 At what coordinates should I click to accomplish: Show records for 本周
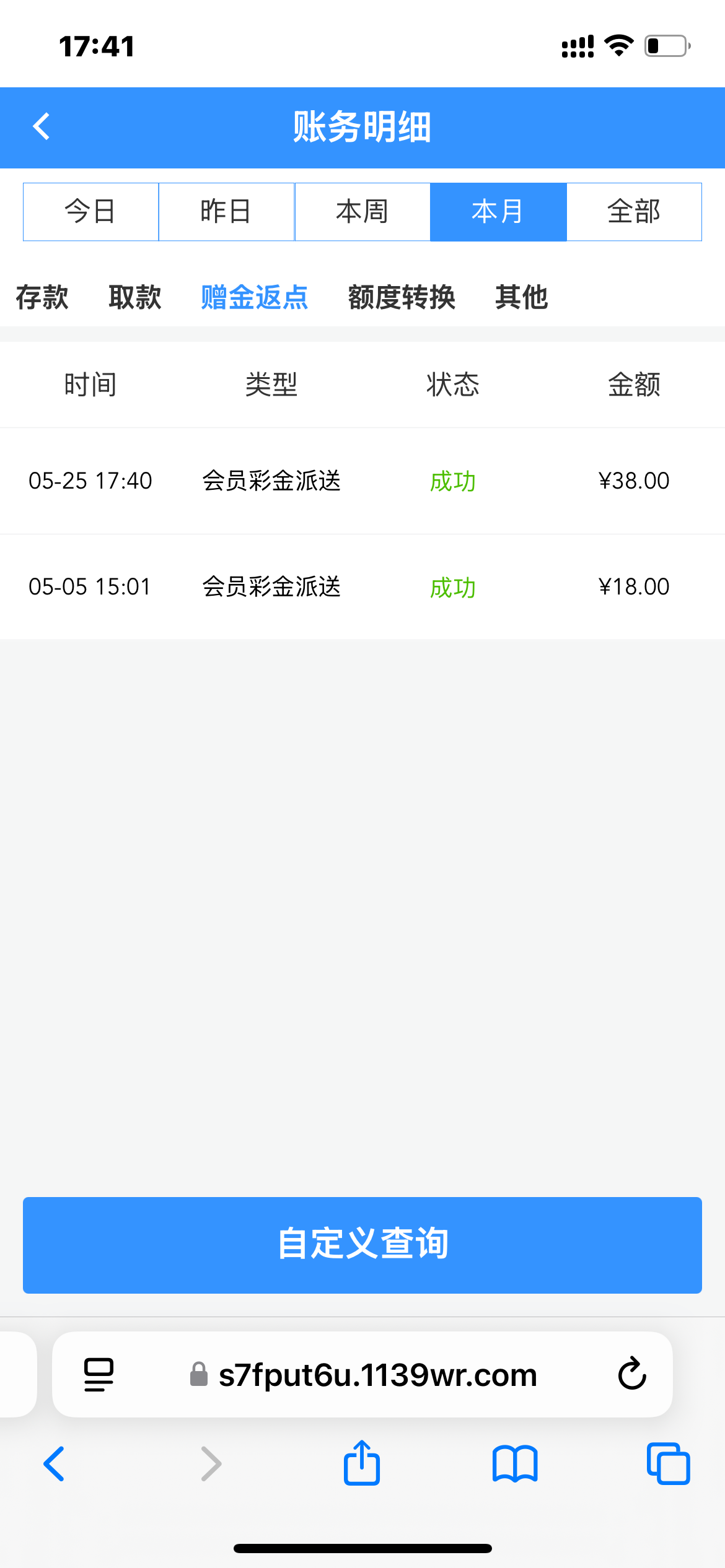coord(362,212)
